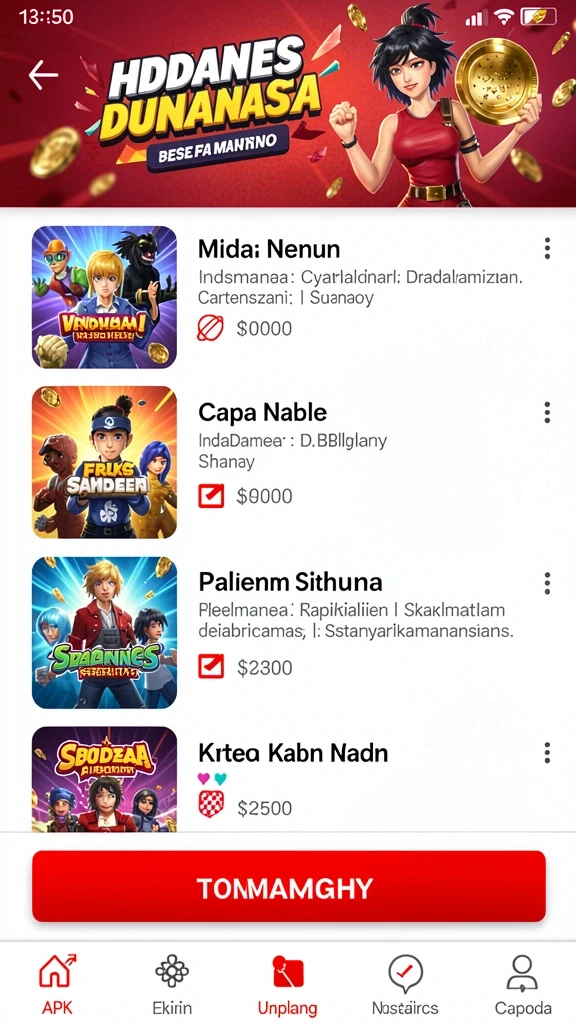Image resolution: width=576 pixels, height=1024 pixels.
Task: Go to the Nostaircs tab
Action: tap(405, 985)
